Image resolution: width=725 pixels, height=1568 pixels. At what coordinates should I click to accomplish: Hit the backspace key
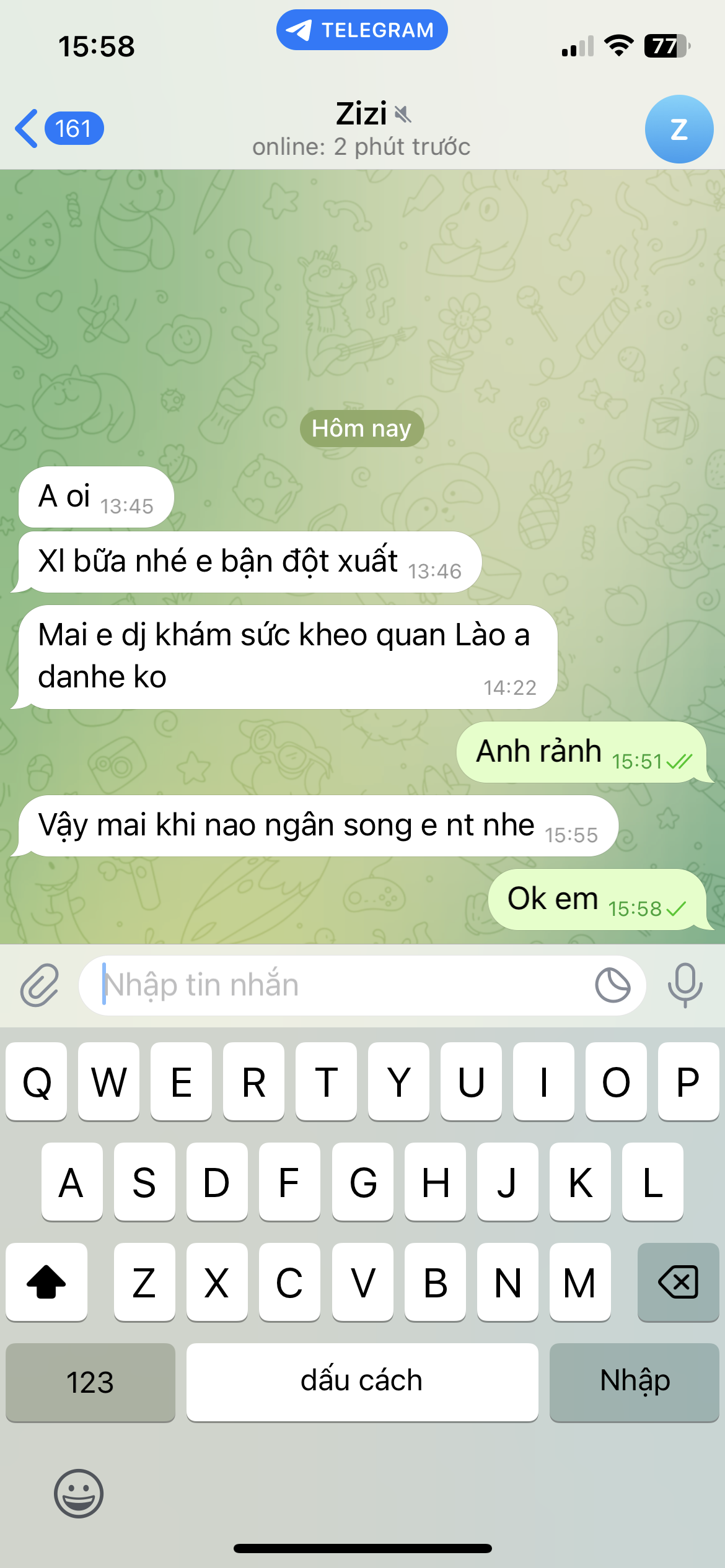click(678, 1282)
